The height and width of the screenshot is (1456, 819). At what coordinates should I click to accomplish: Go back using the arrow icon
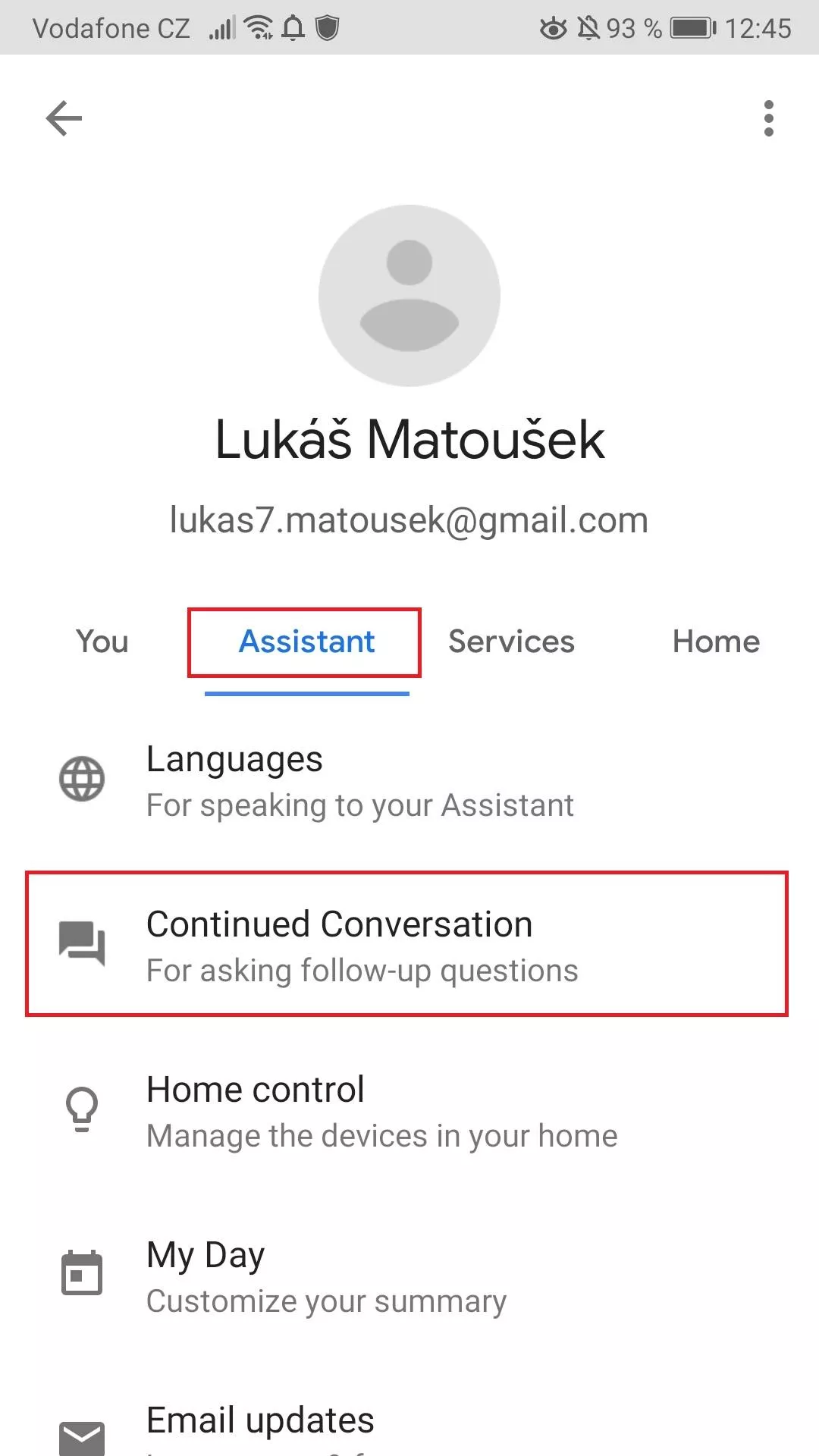[x=64, y=118]
